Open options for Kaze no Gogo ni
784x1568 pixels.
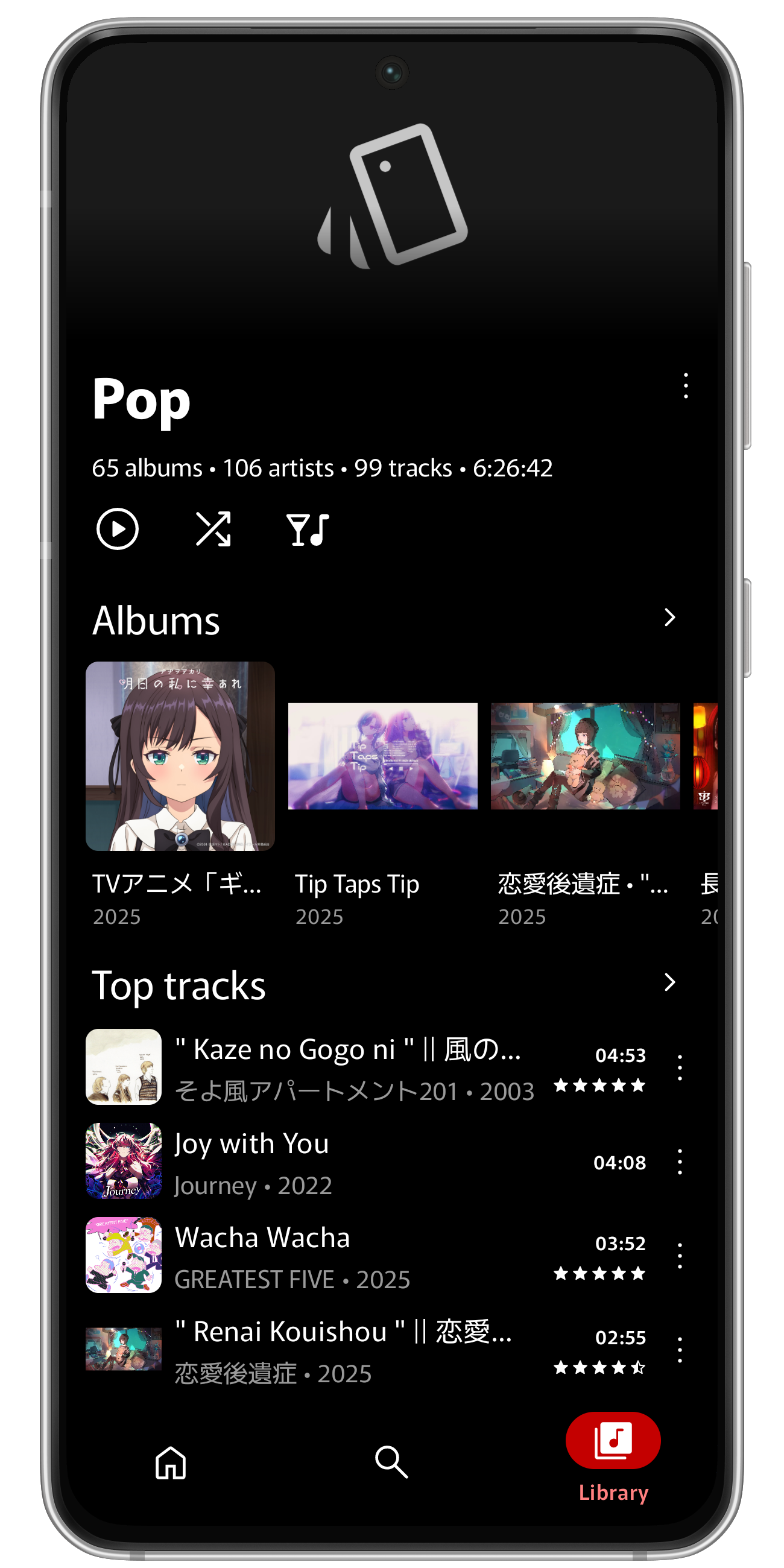(679, 1067)
